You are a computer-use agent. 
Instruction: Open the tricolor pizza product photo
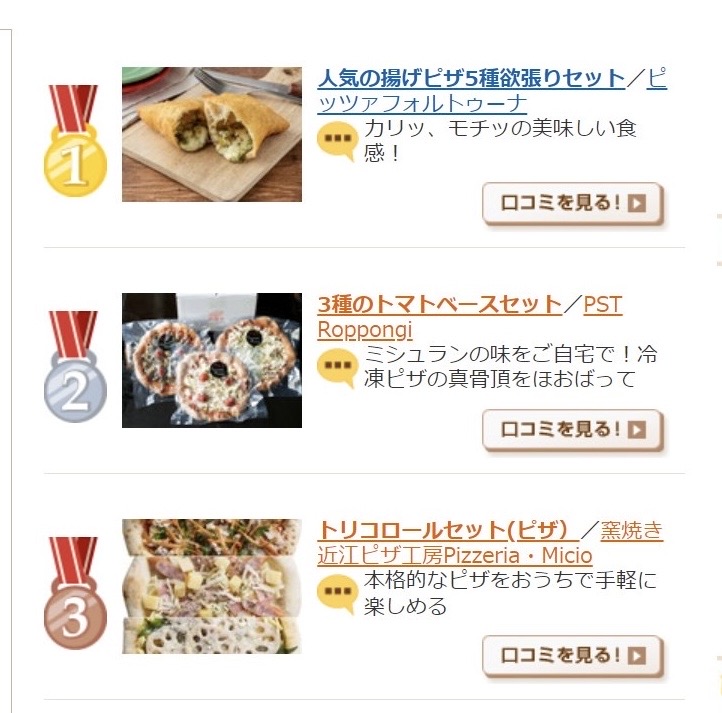click(x=212, y=586)
